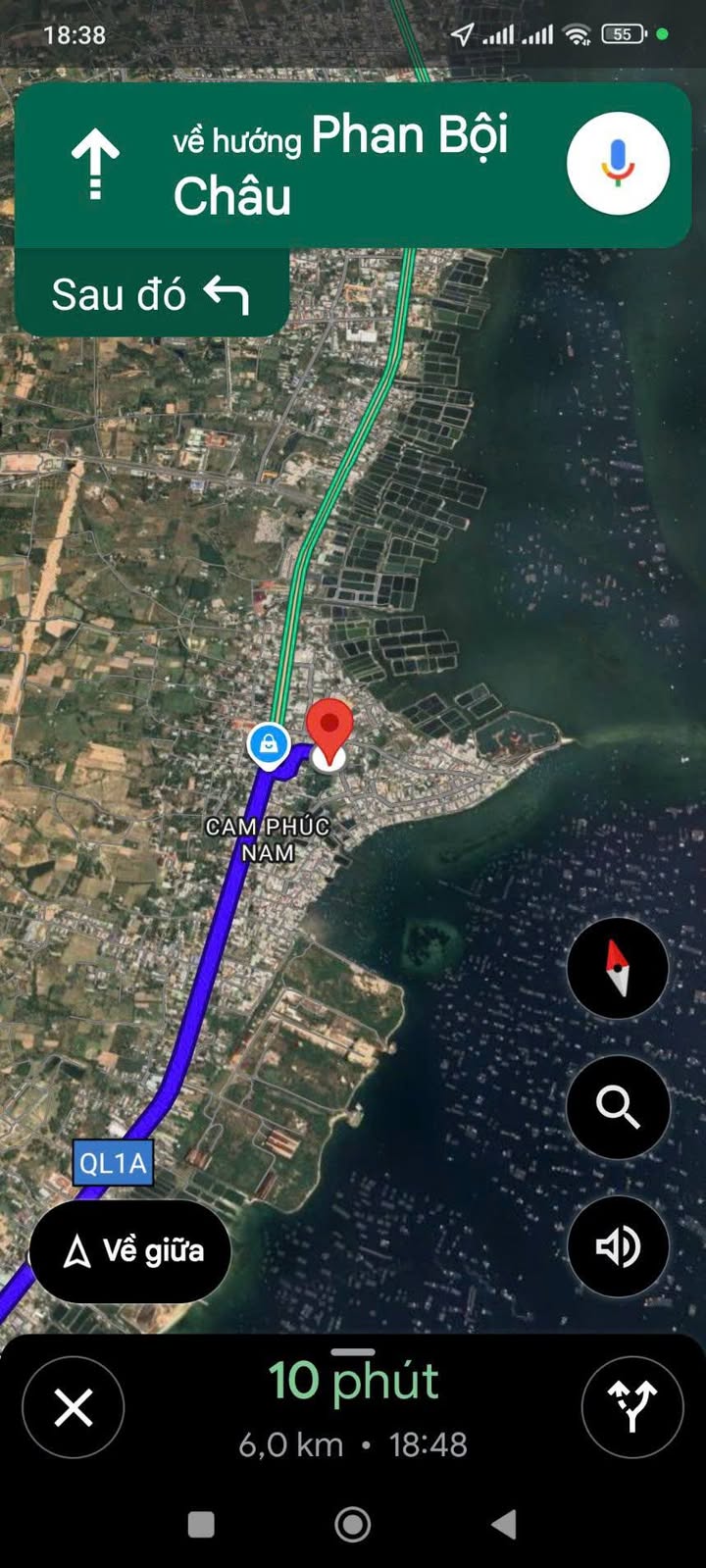
Task: Tap the compass to reorient map
Action: click(x=618, y=968)
